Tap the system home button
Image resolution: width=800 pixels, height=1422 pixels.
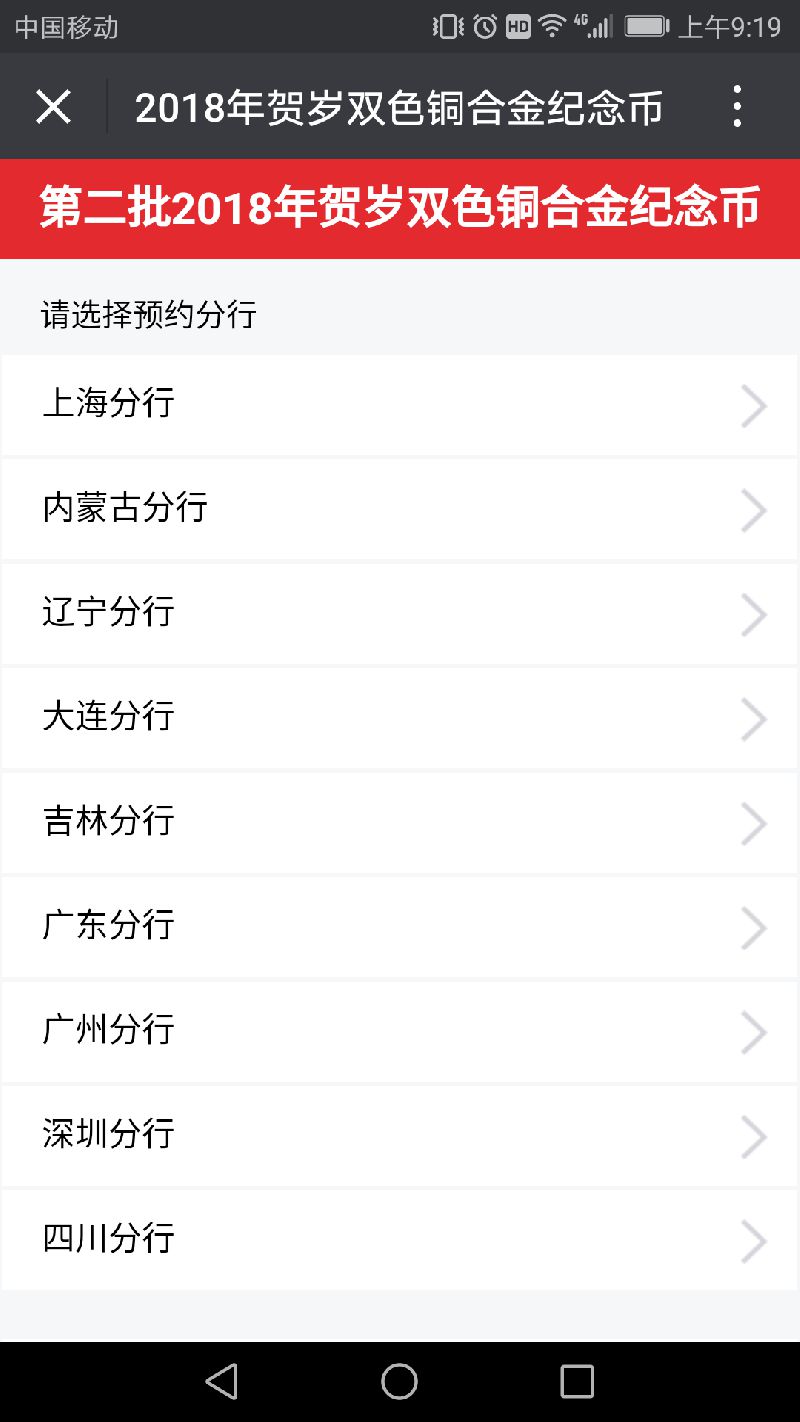coord(399,1381)
